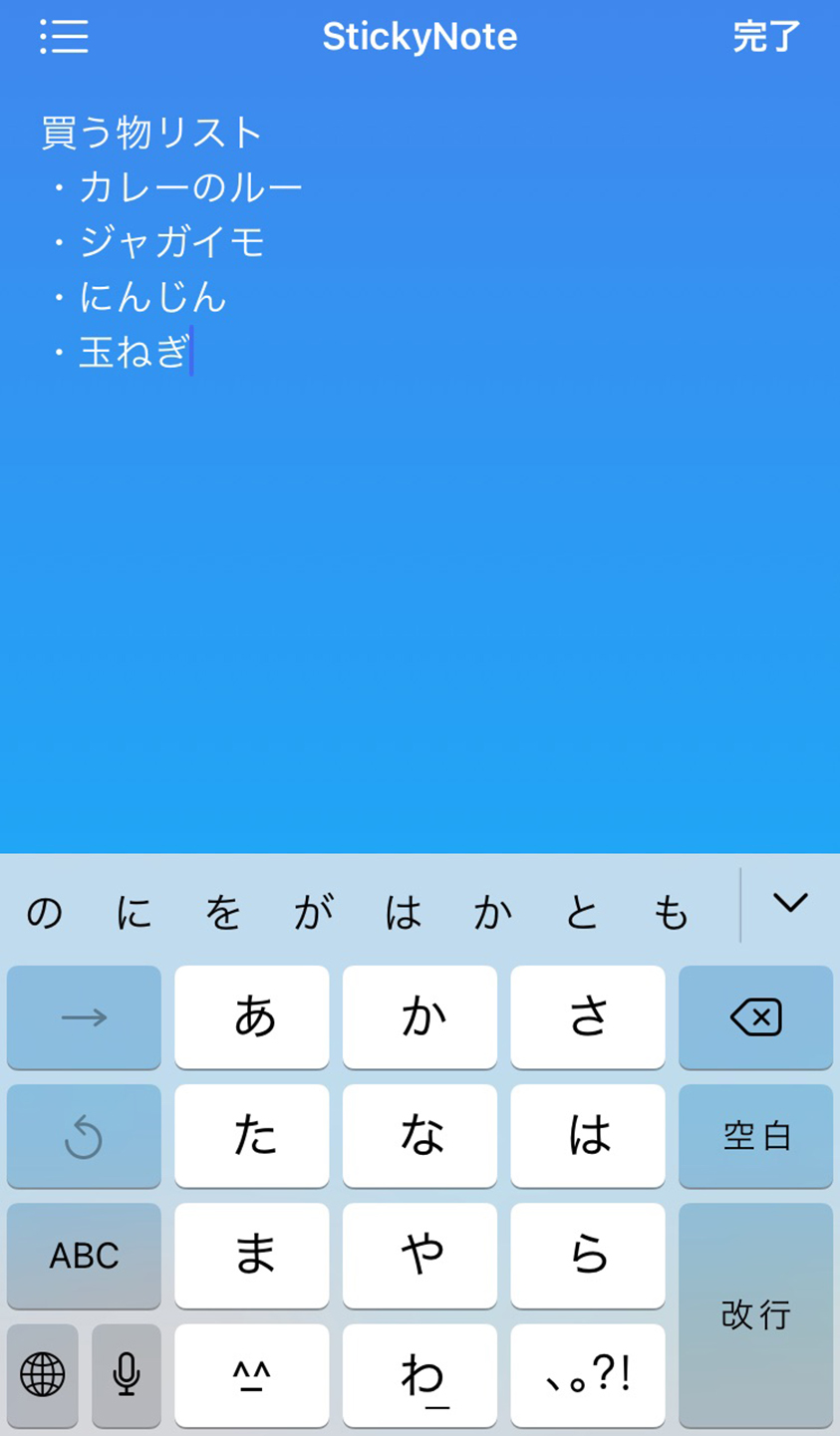Pick the suggestion を

[222, 912]
